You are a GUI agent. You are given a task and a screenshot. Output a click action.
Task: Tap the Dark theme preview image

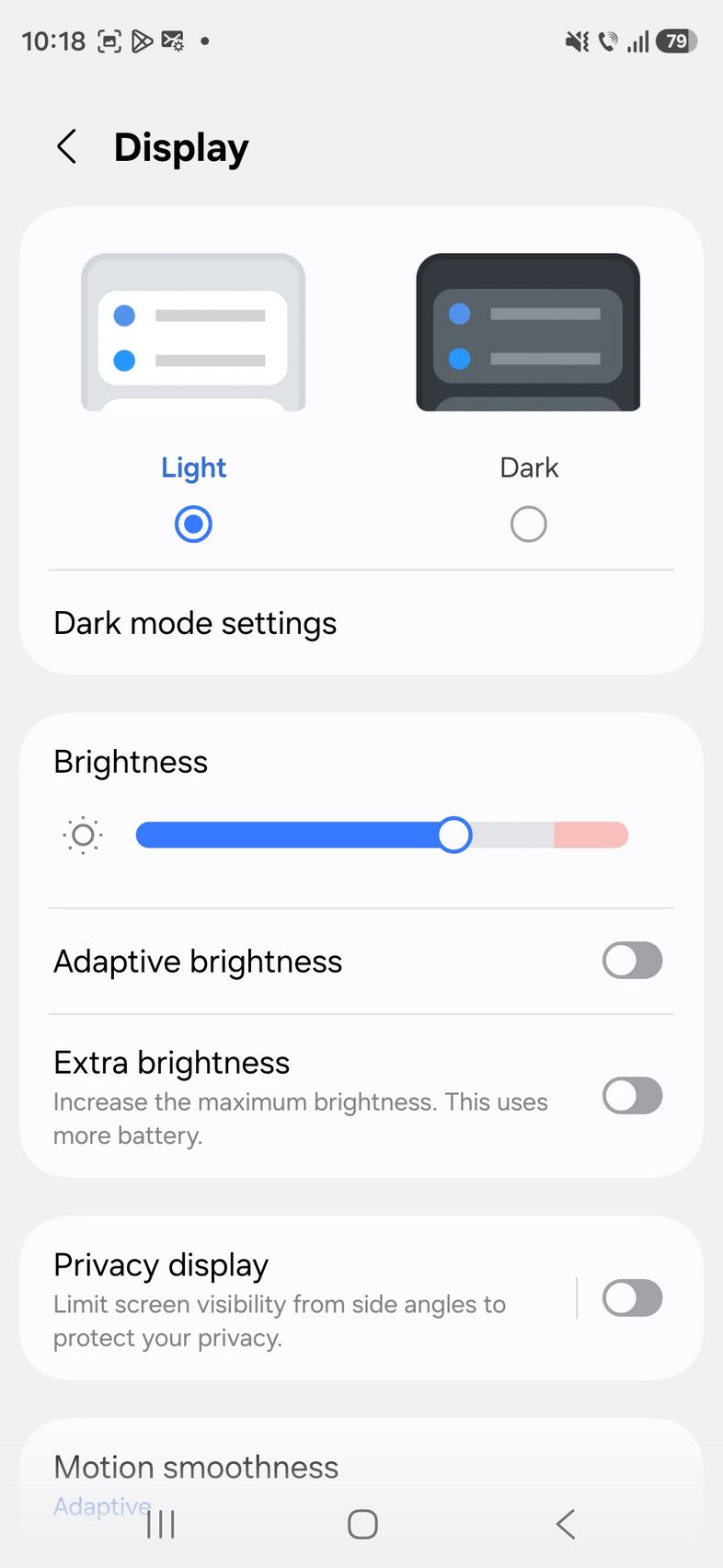(528, 332)
